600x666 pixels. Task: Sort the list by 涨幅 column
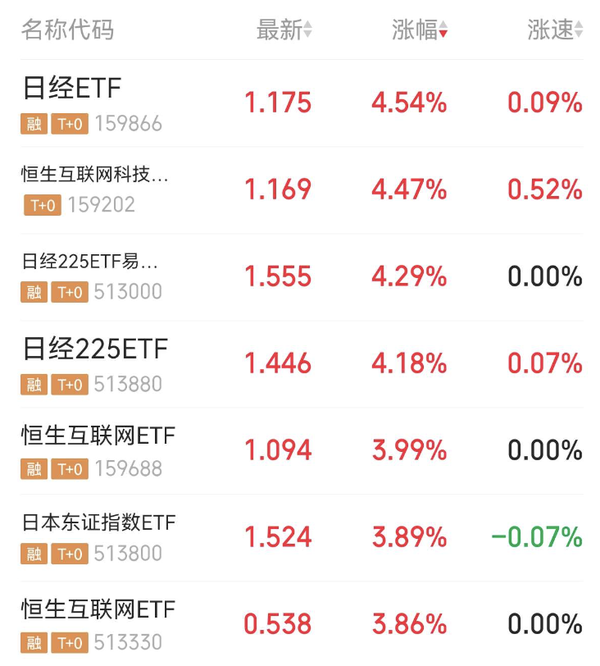(x=420, y=30)
